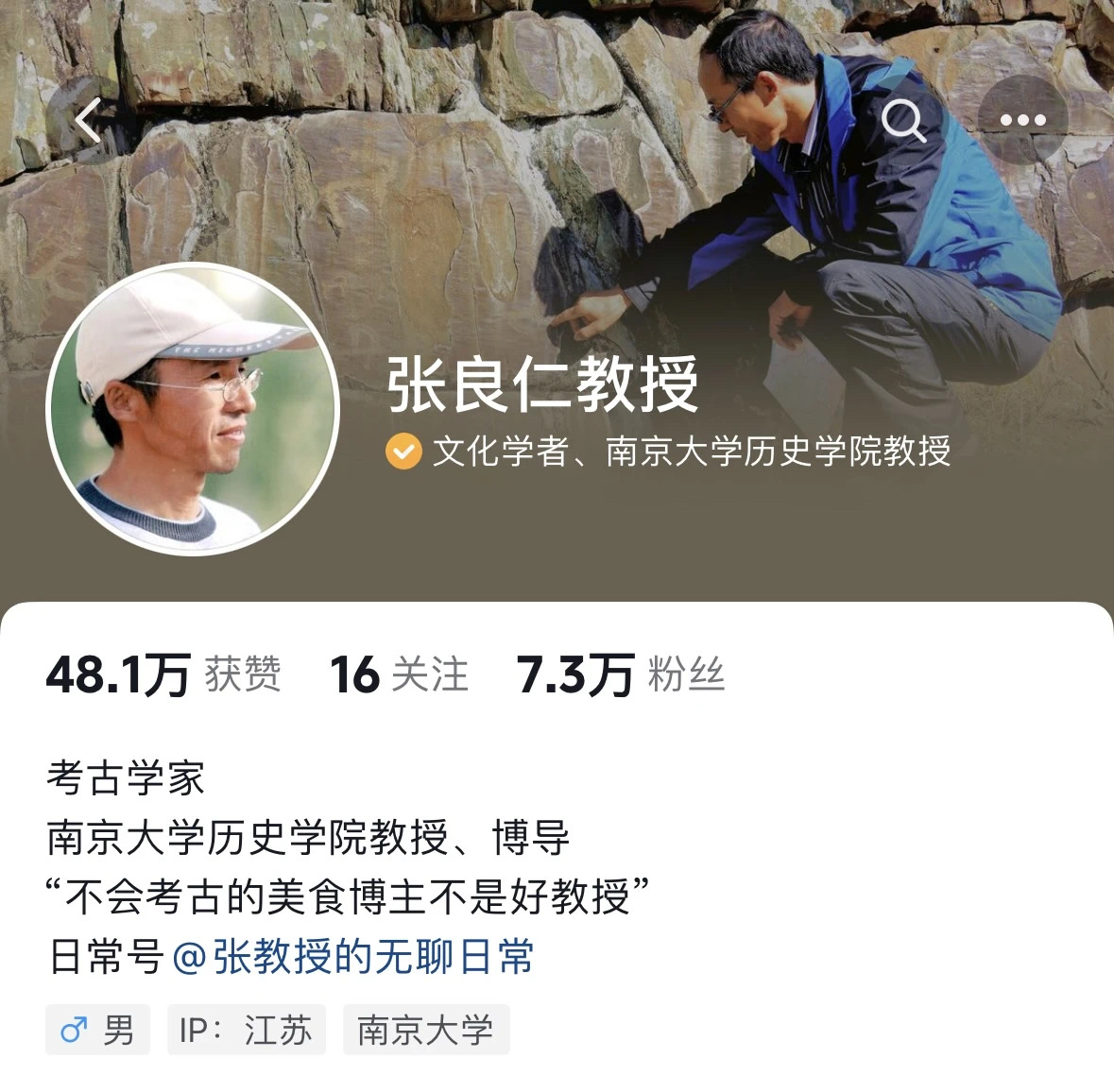
Task: Open search on this profile
Action: click(x=902, y=120)
